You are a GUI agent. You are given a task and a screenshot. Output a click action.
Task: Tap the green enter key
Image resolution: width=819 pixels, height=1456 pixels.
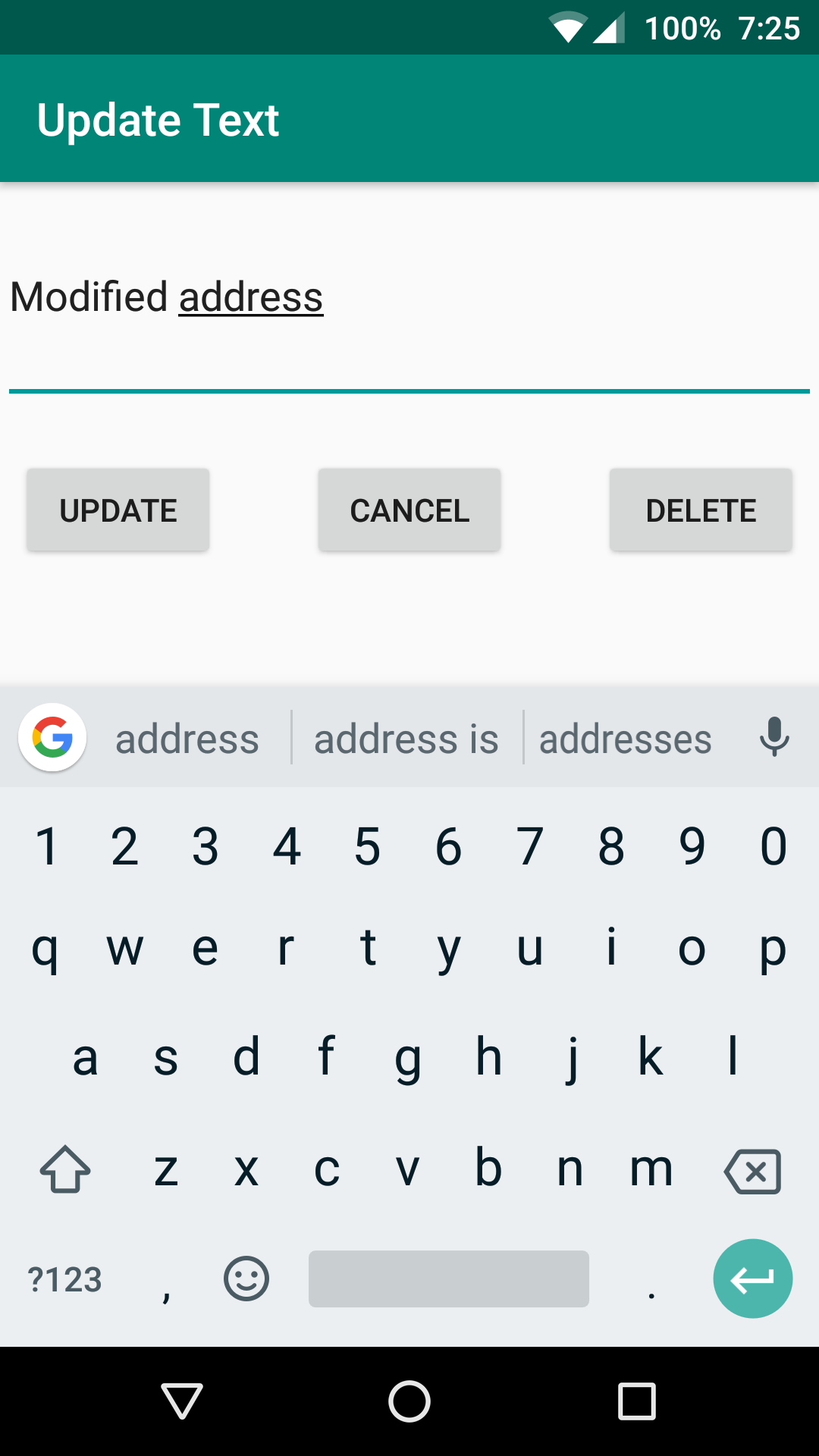pos(753,1279)
